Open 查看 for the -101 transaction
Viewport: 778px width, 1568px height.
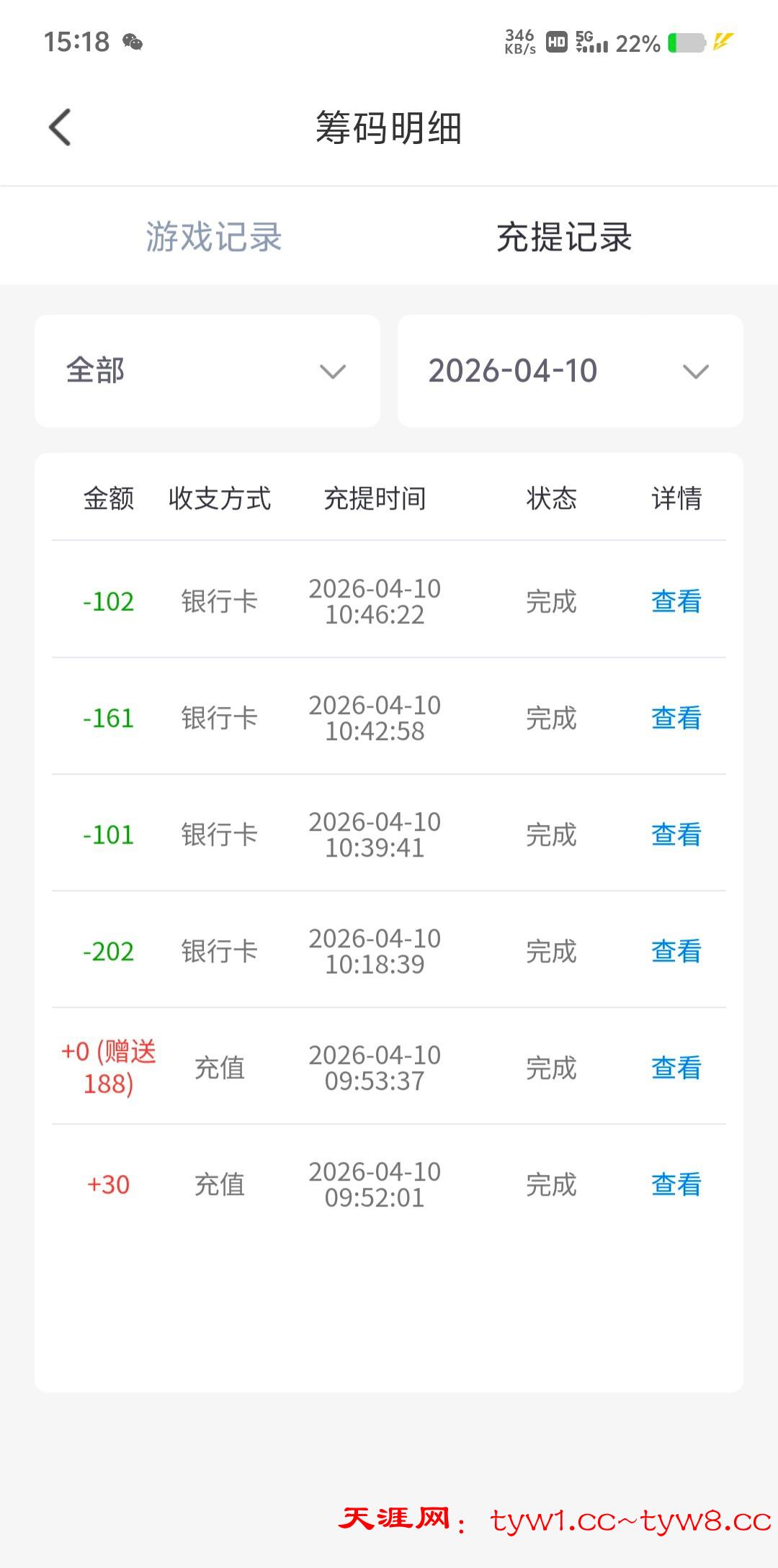[676, 834]
